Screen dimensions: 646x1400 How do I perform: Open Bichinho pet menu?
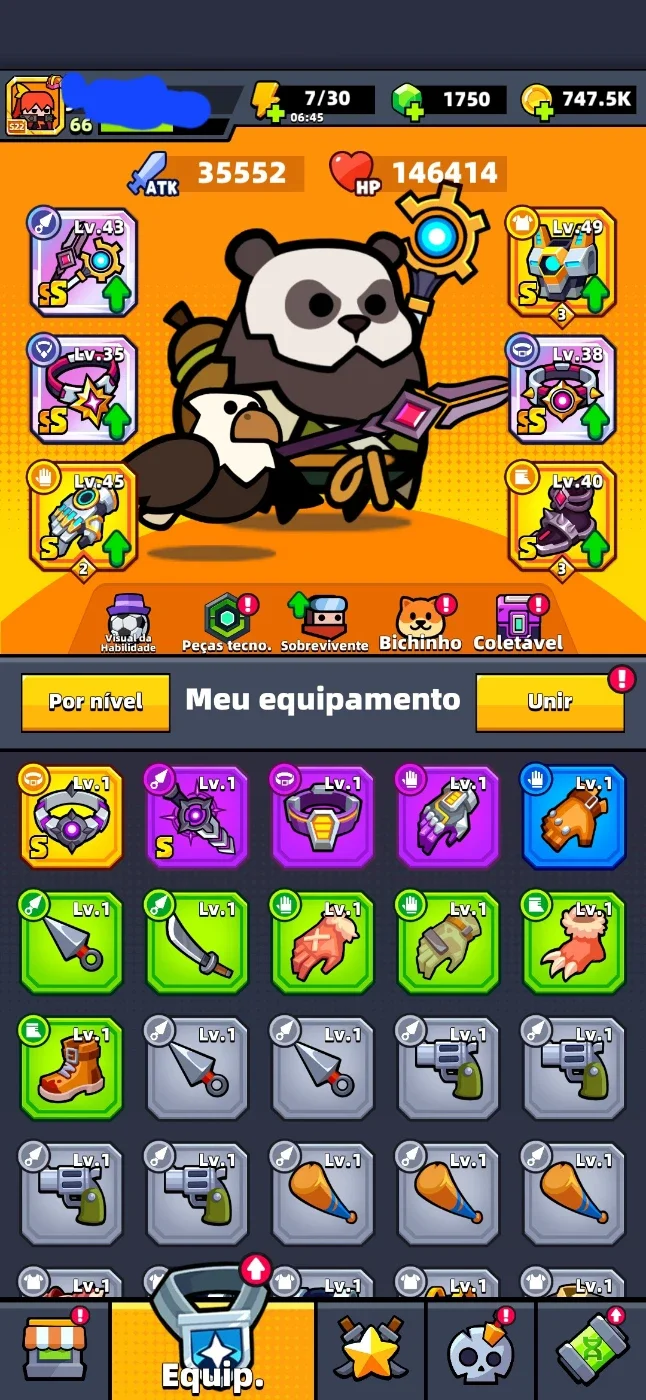[x=420, y=623]
